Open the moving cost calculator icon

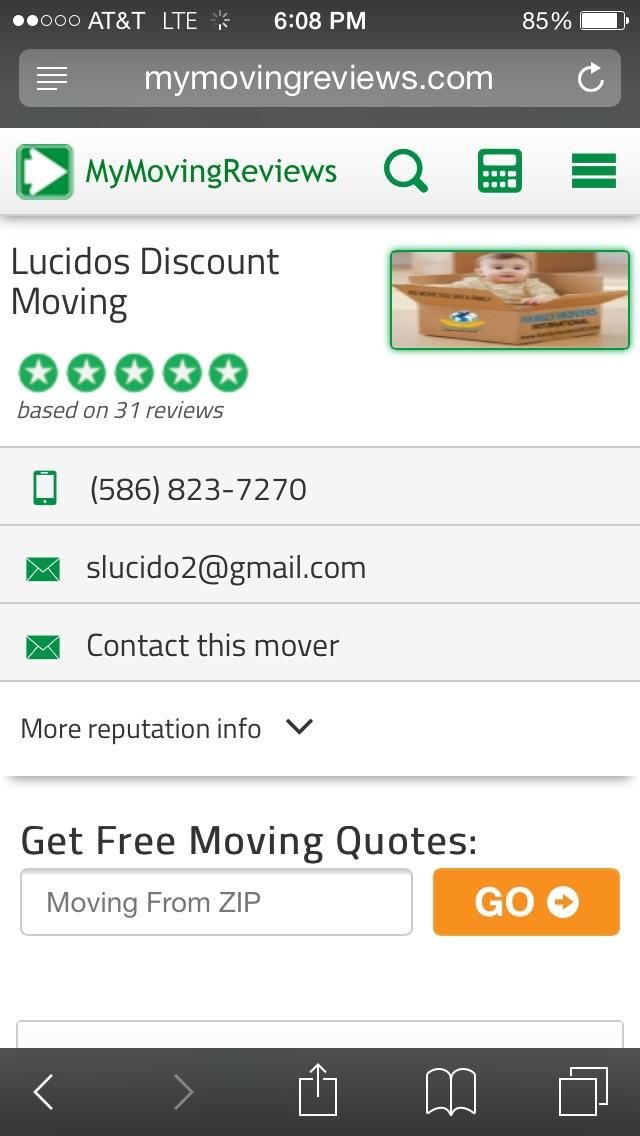pos(499,172)
